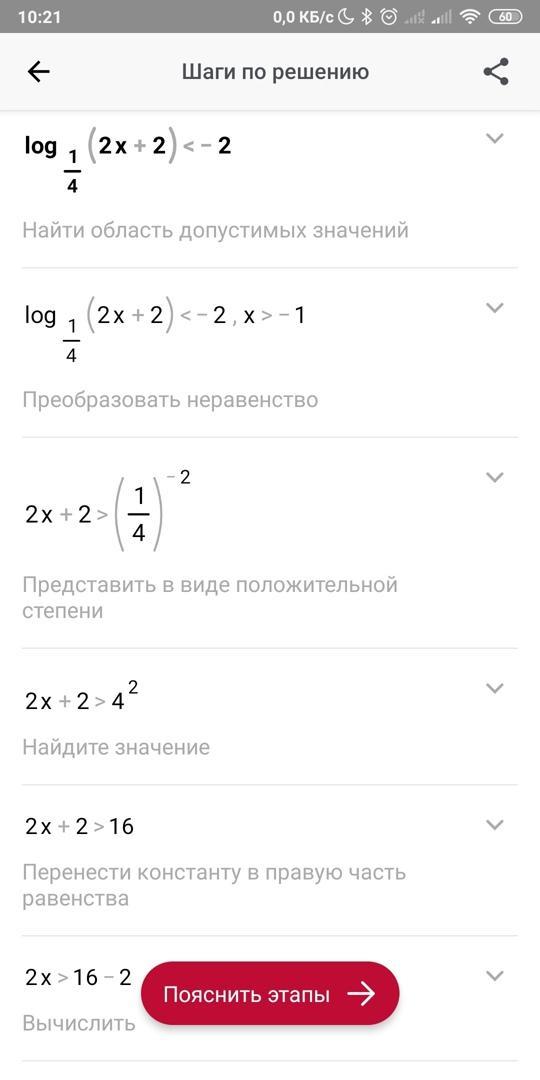Screen dimensions: 540x1080
Task: Expand the Найдите значение step
Action: [x=495, y=688]
